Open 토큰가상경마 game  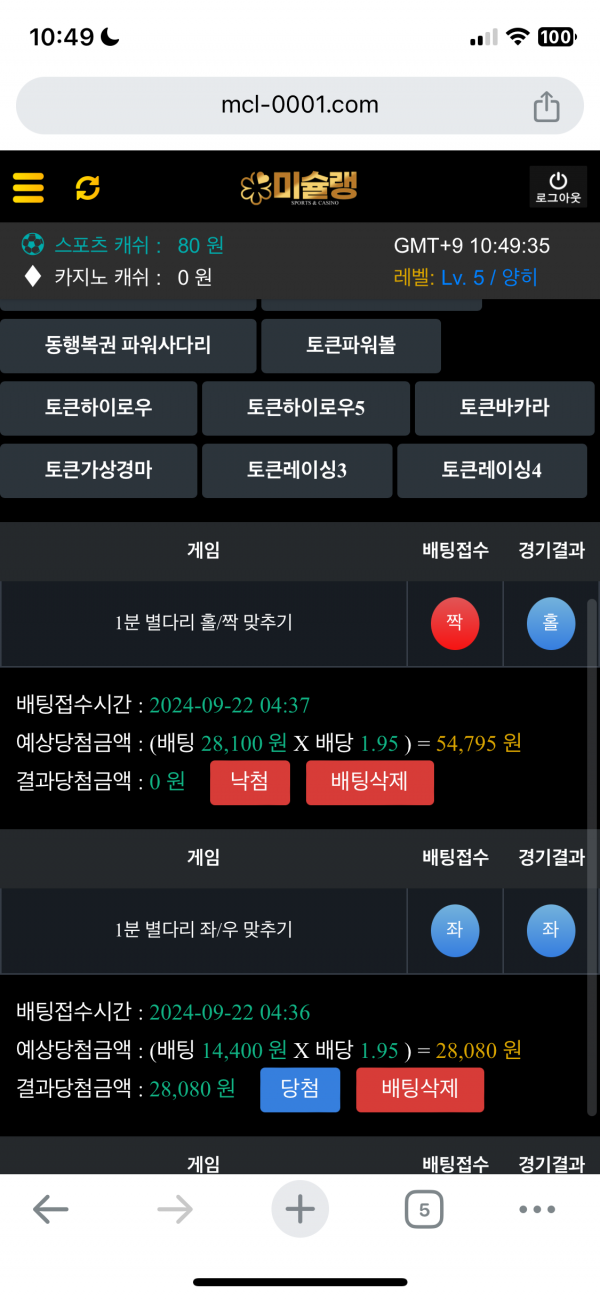98,470
